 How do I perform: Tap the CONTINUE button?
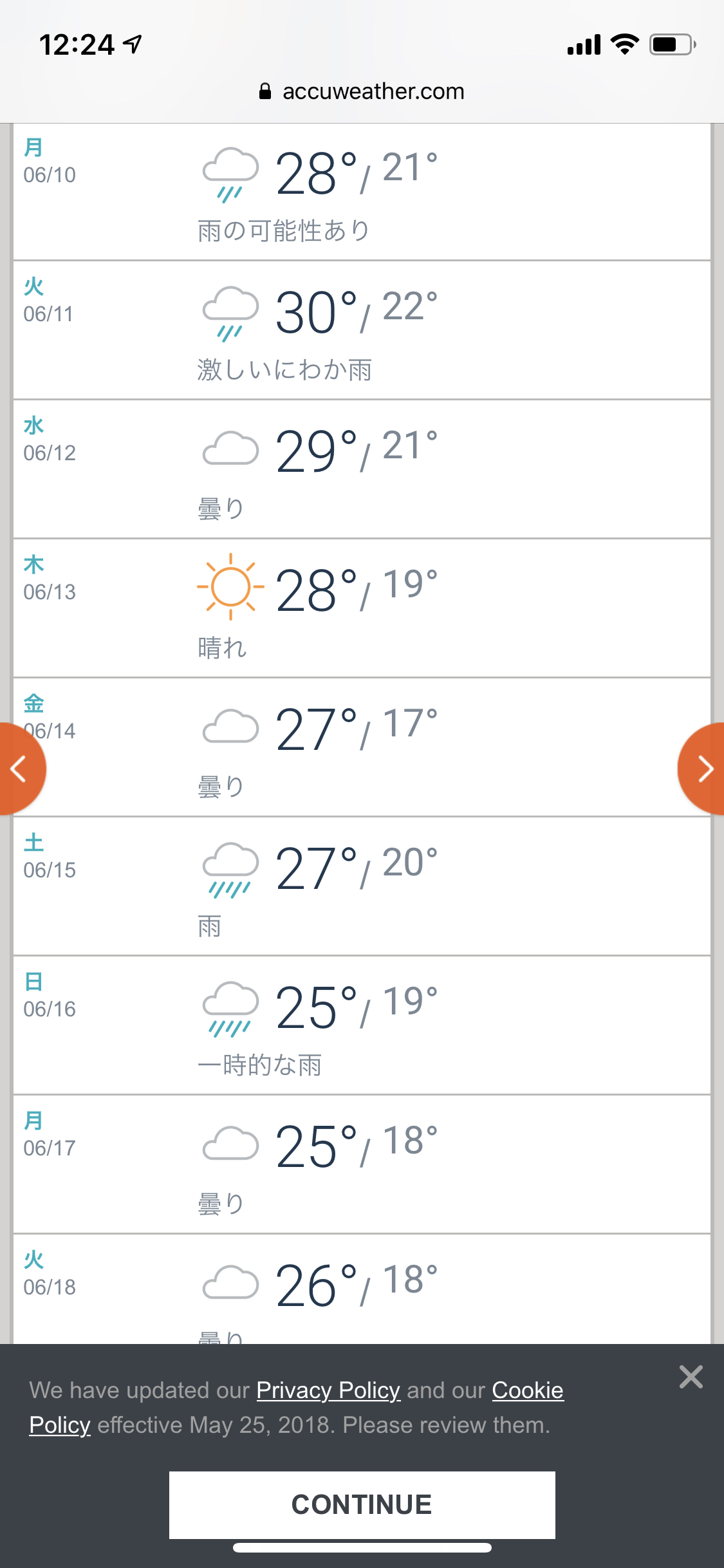point(362,1504)
